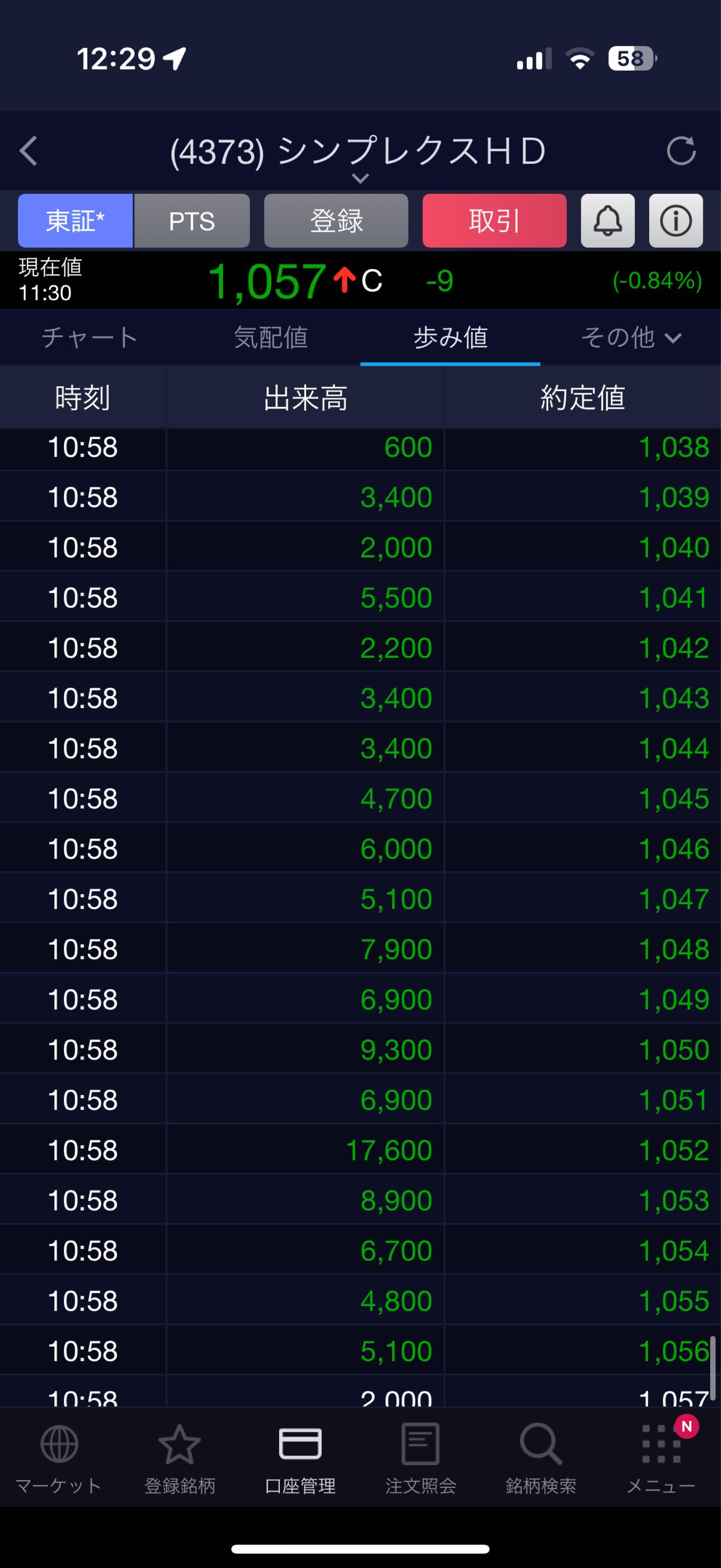Refresh the stock data
The image size is (721, 1568).
pos(681,150)
